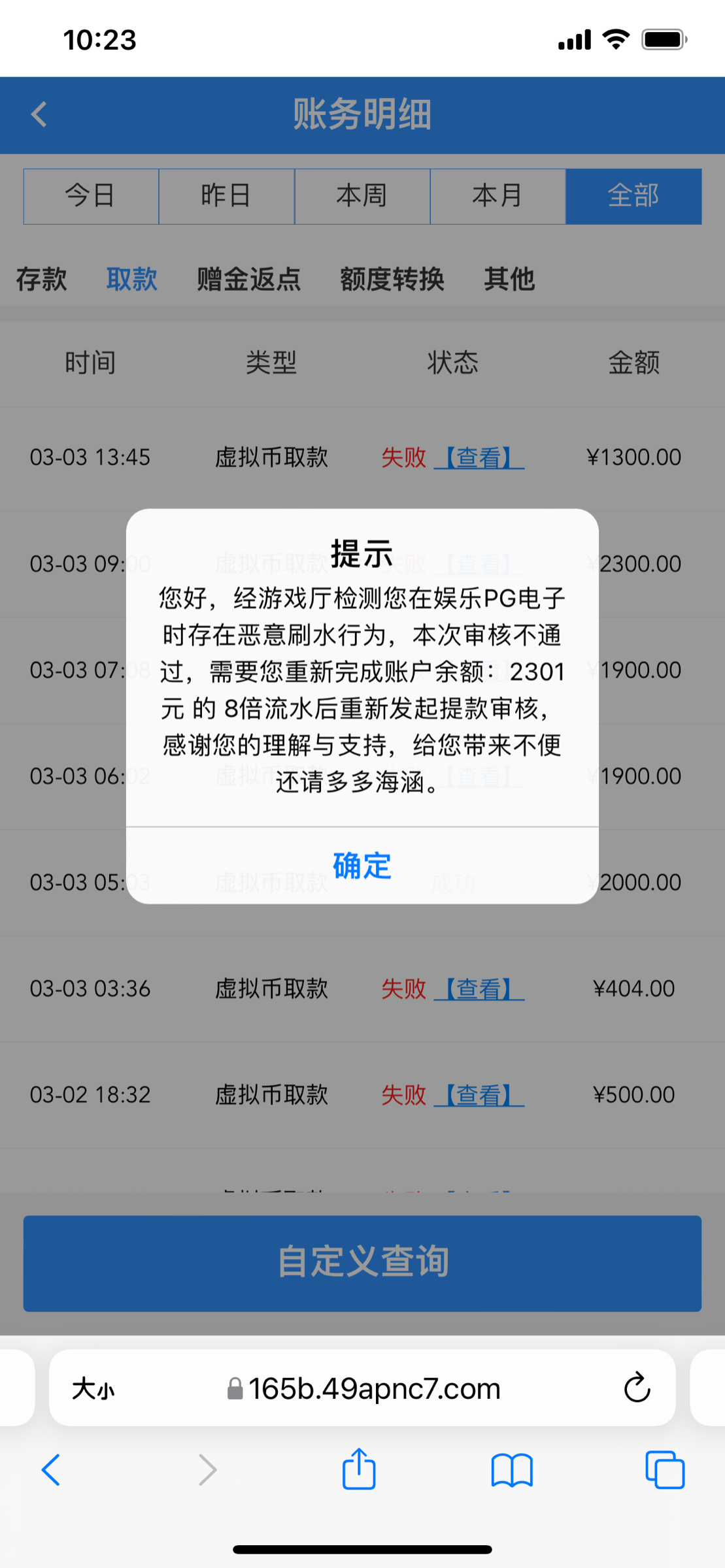The height and width of the screenshot is (1568, 725).
Task: Reload the page in Safari
Action: point(637,1388)
